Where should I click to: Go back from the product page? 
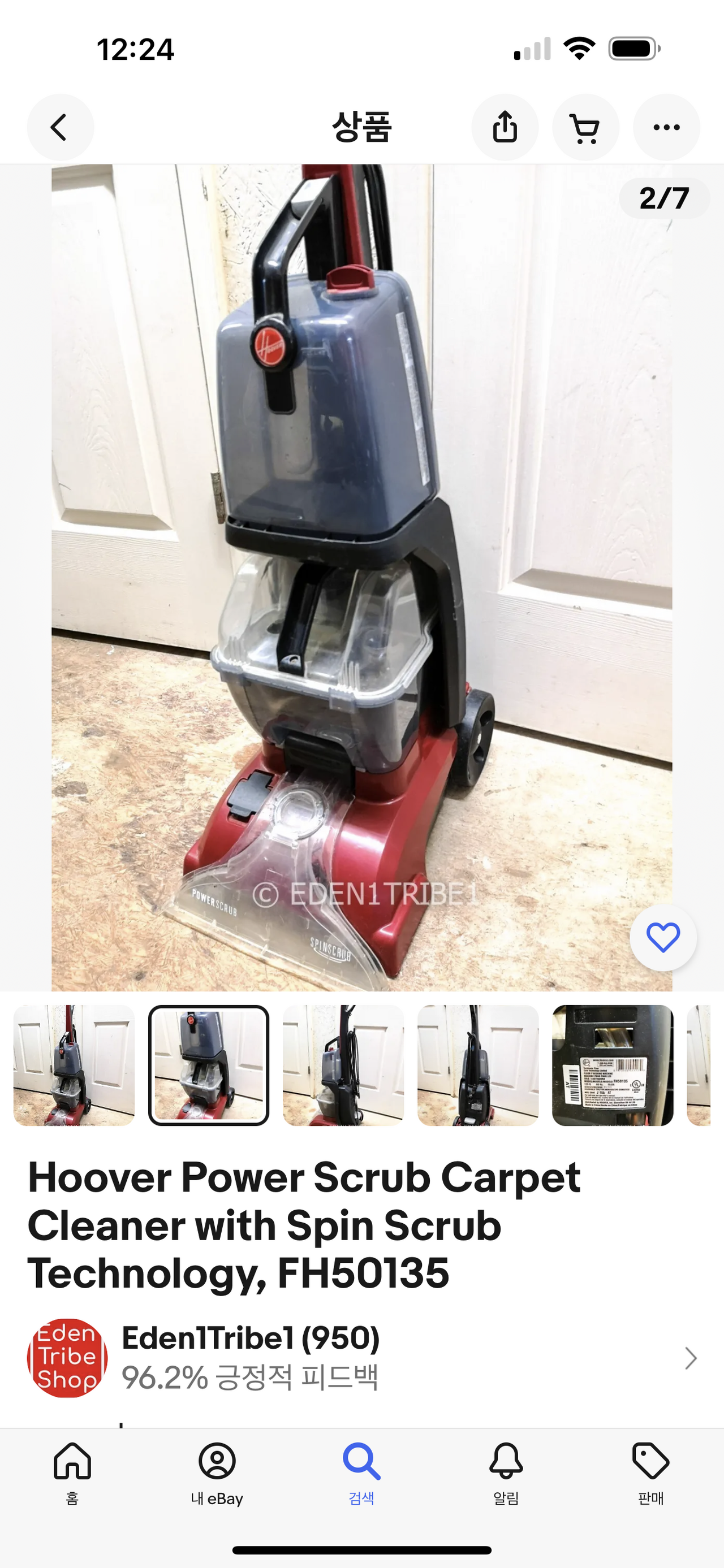click(x=60, y=127)
